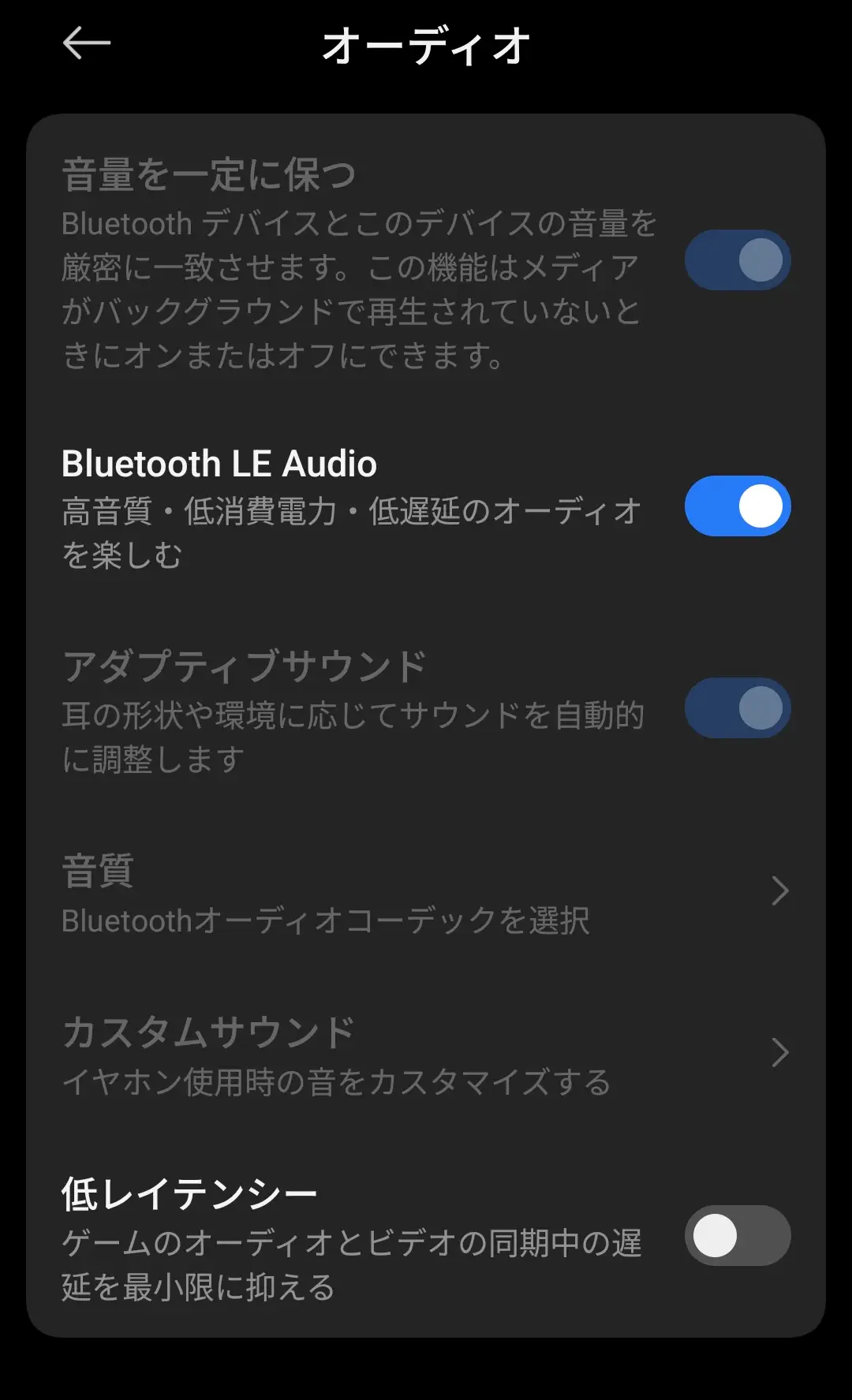Viewport: 852px width, 1400px height.
Task: Click the chevron next to カスタムサウンド
Action: point(780,1052)
